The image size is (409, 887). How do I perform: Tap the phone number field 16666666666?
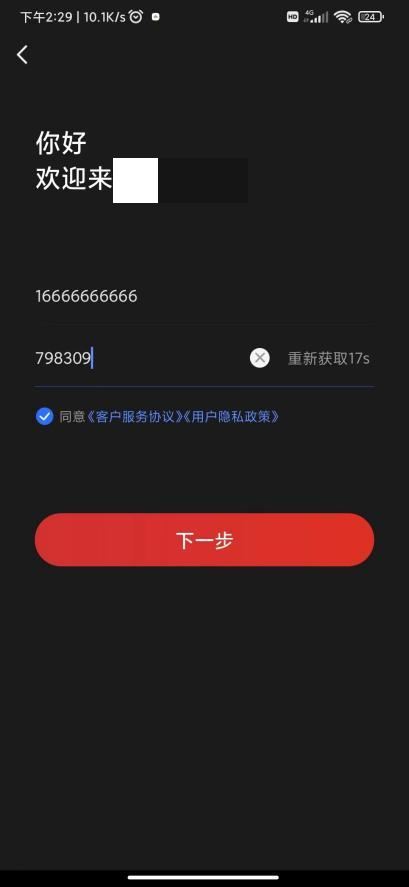(204, 296)
